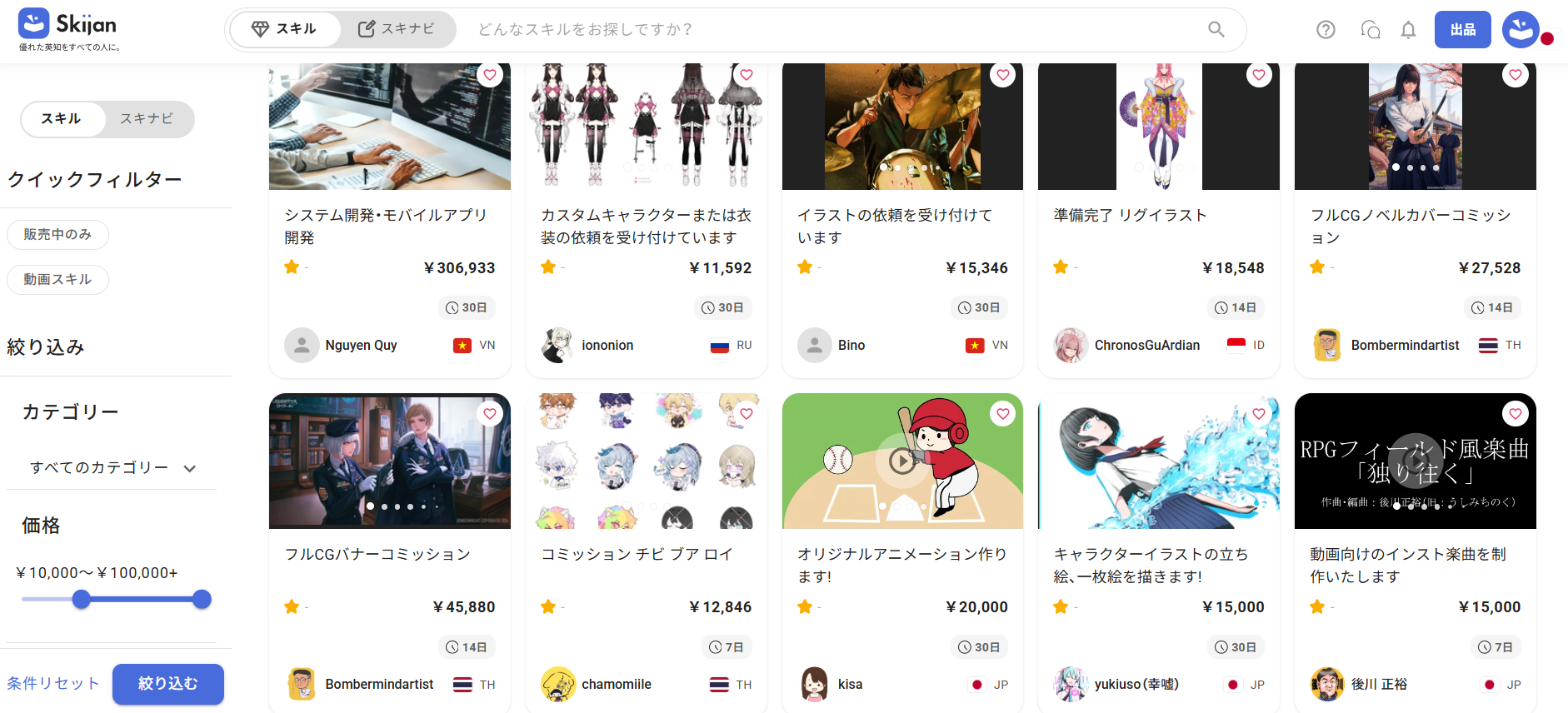
Task: Open the chat messages icon
Action: [1370, 30]
